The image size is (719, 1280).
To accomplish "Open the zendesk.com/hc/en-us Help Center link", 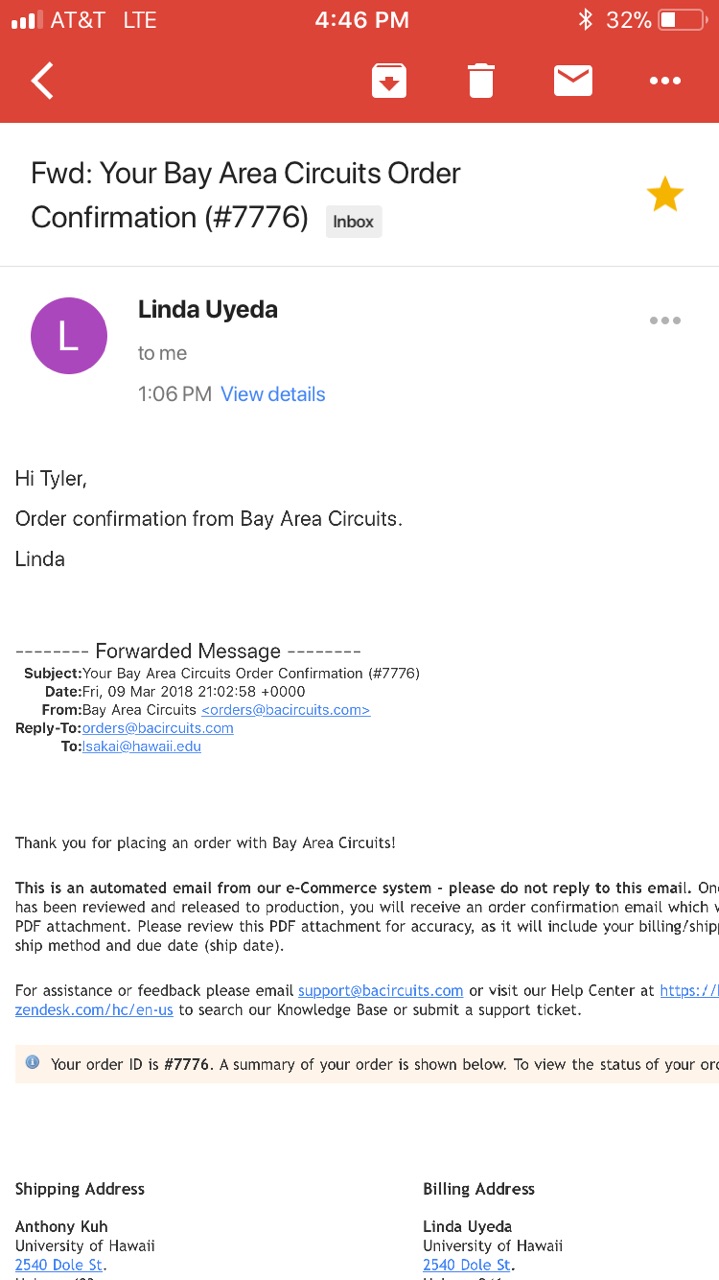I will point(94,1010).
